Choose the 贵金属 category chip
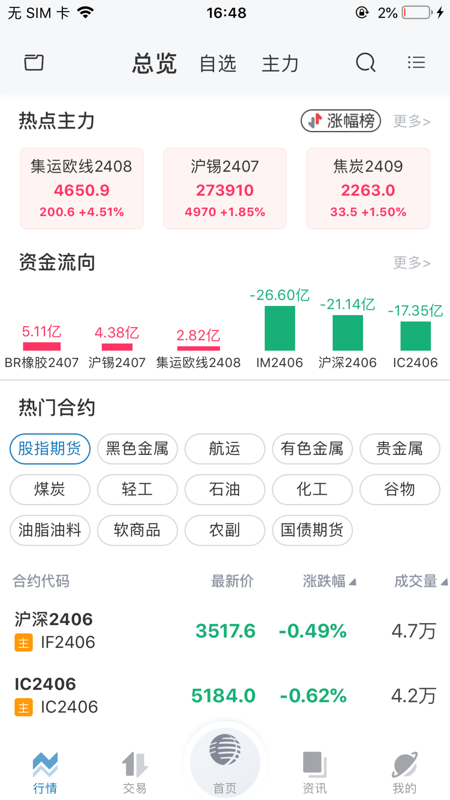This screenshot has width=450, height=800. click(399, 449)
